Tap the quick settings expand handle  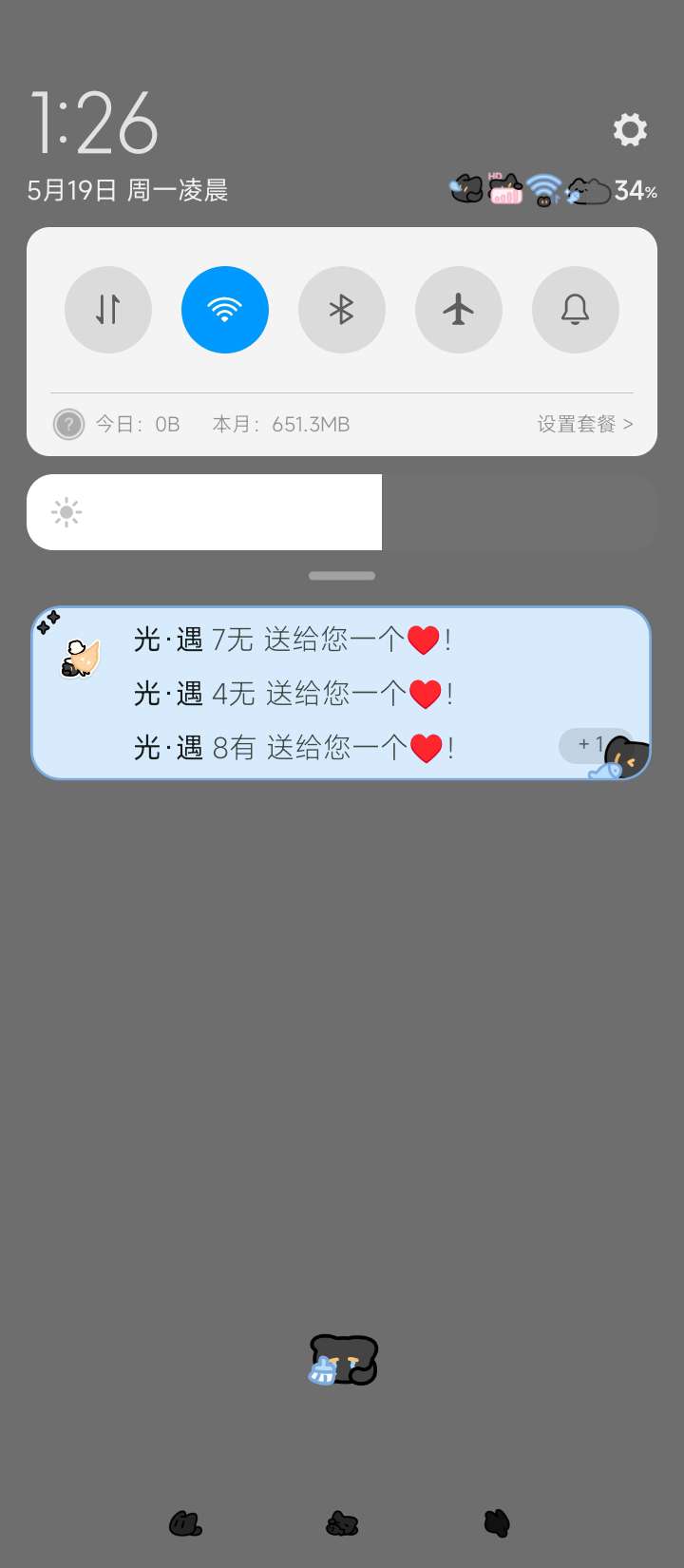tap(342, 576)
